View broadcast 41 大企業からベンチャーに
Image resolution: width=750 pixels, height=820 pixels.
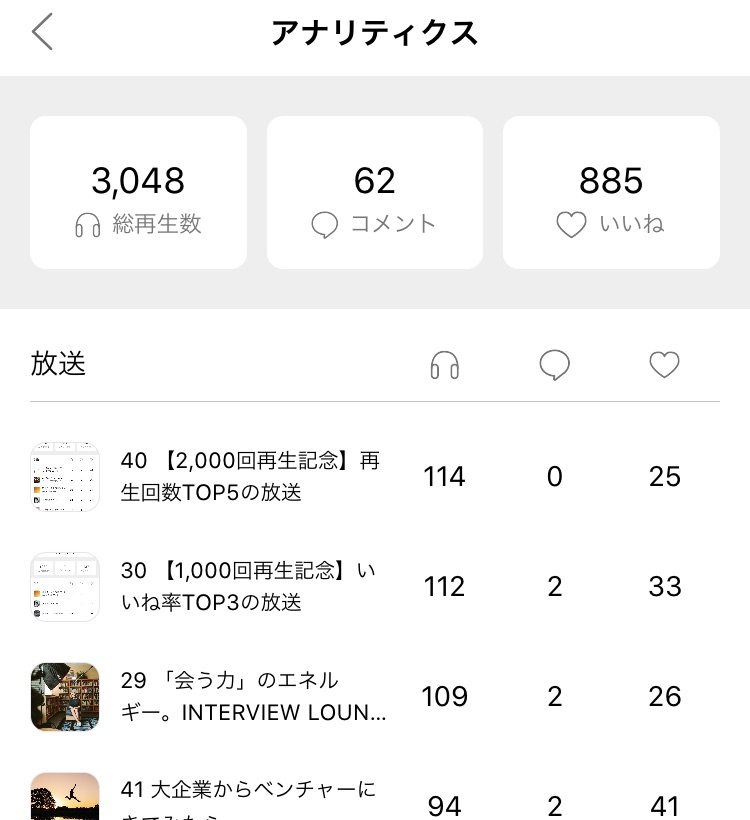coord(248,797)
